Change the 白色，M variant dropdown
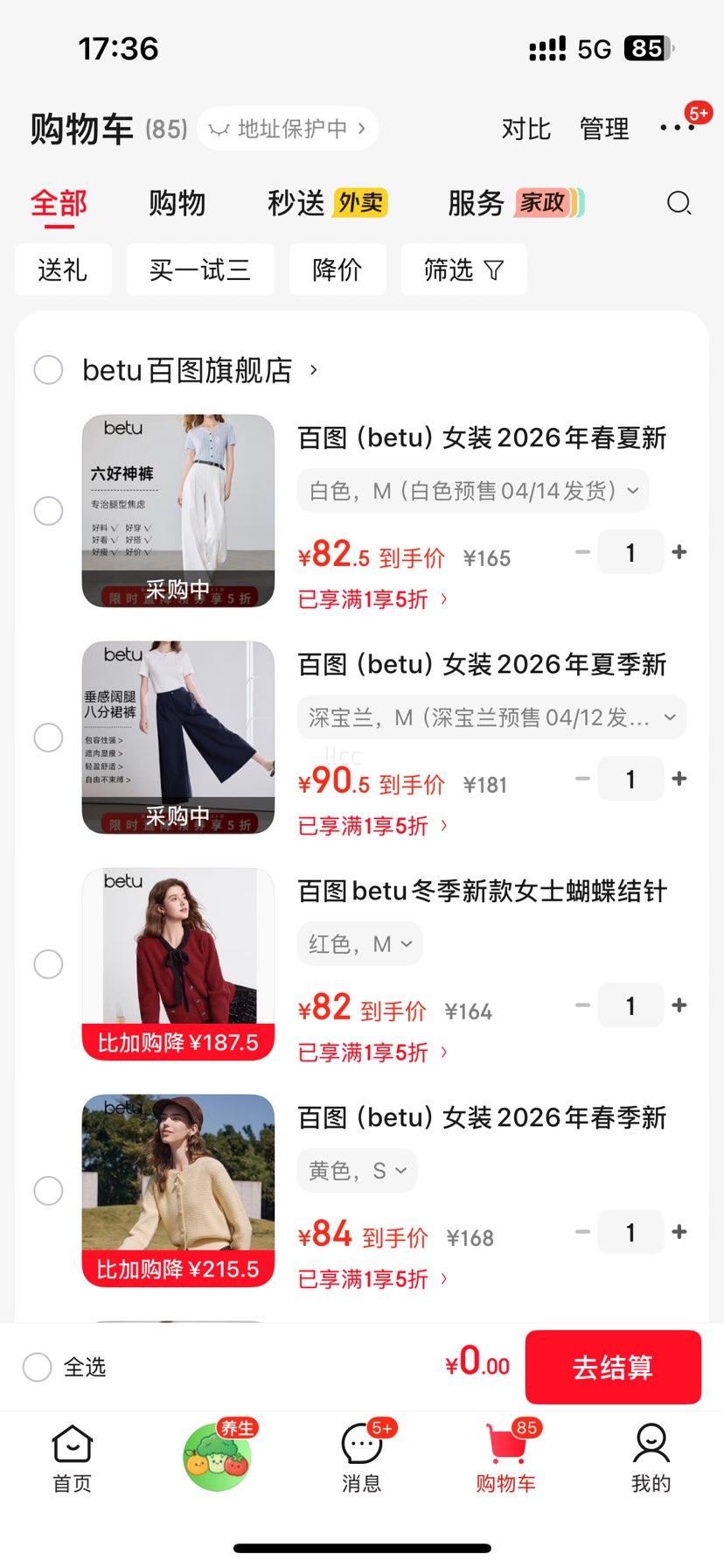 473,491
